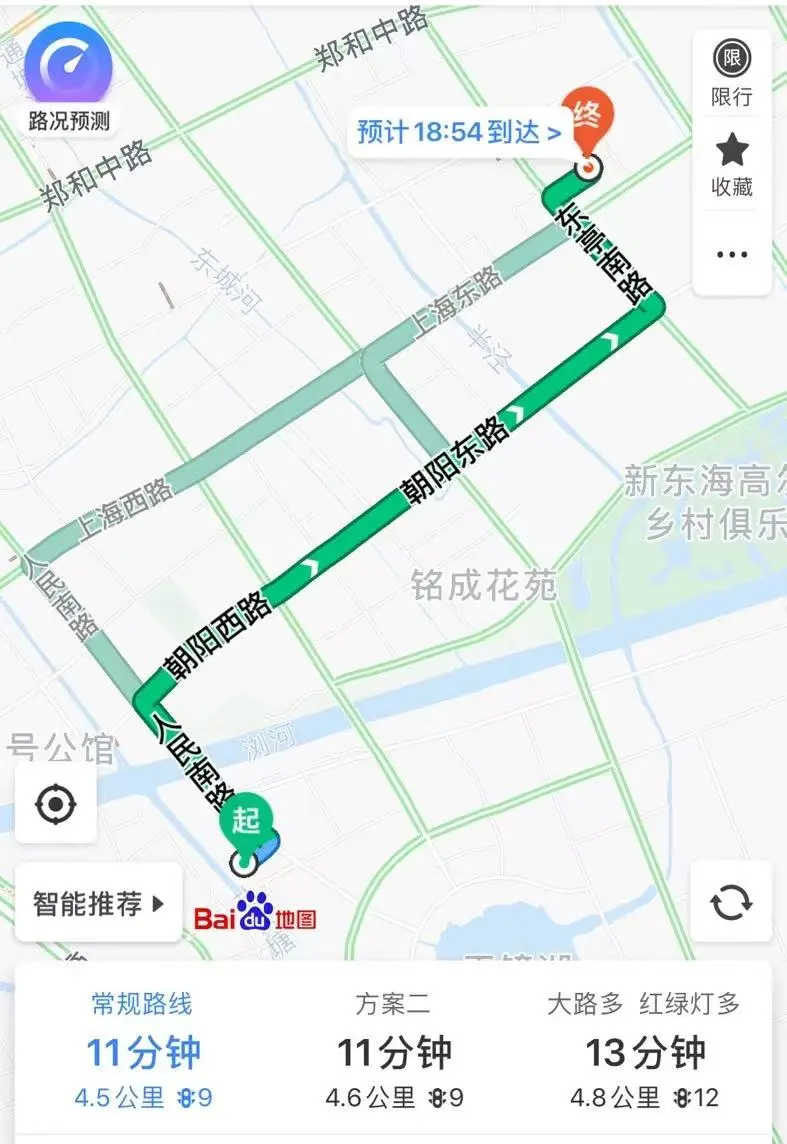
Task: Tap the 预计18:54到达 arrival time bubble
Action: tap(459, 133)
